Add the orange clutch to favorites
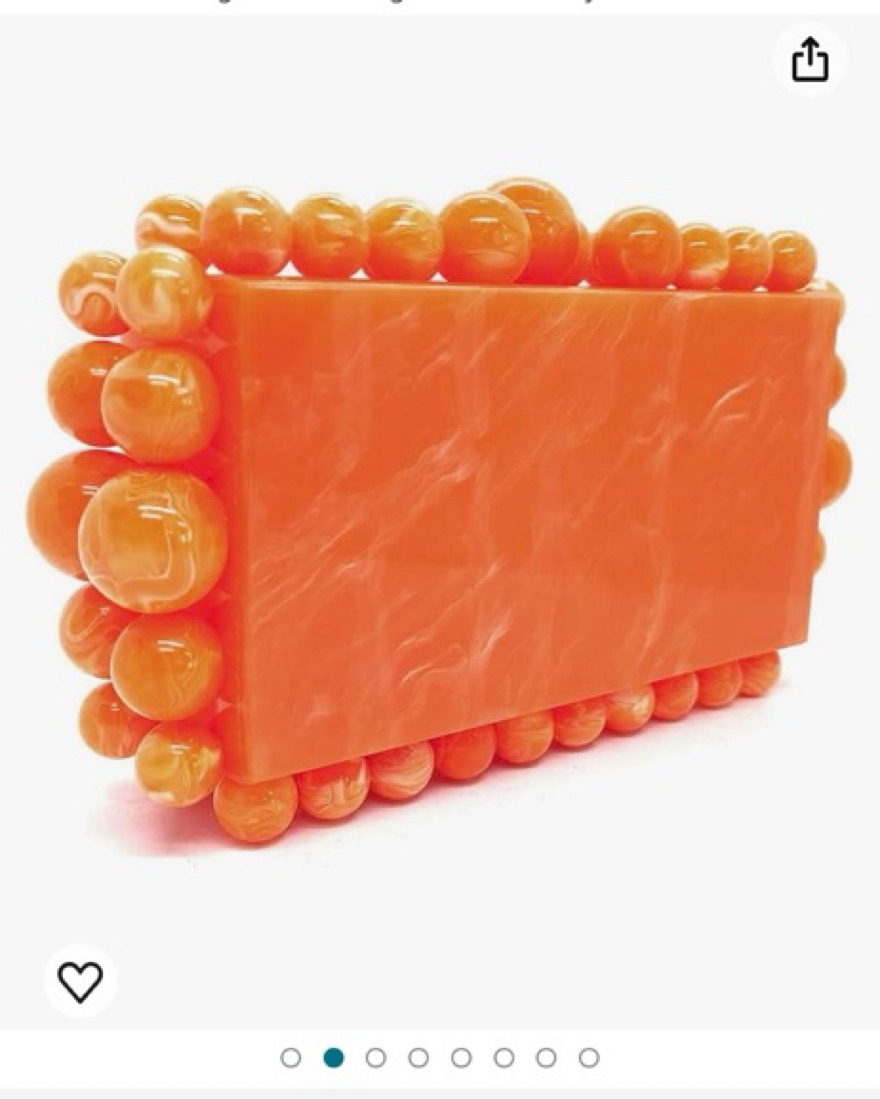Viewport: 880px width, 1099px height. [x=80, y=981]
